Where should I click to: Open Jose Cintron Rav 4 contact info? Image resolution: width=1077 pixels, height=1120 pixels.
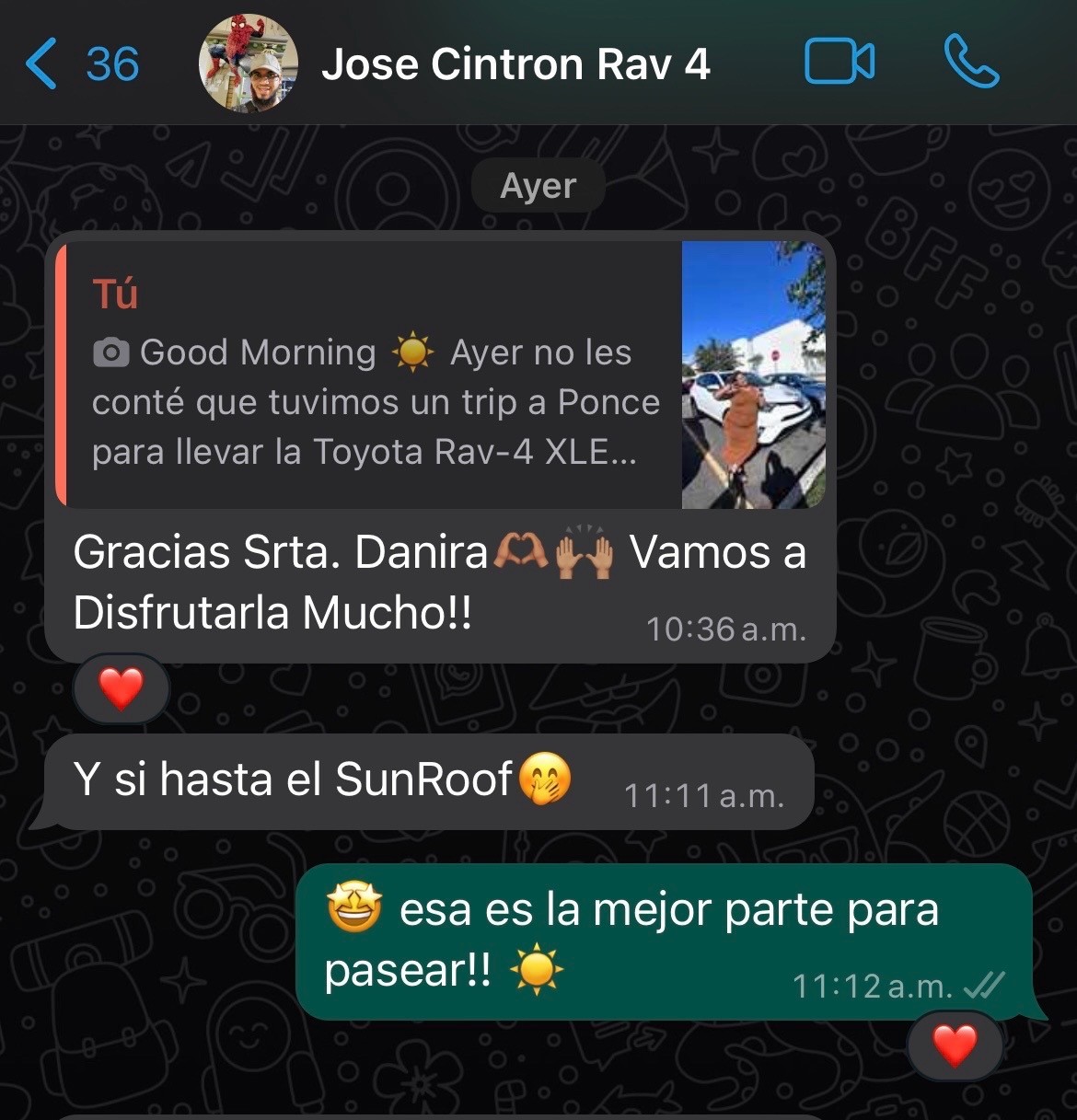515,64
